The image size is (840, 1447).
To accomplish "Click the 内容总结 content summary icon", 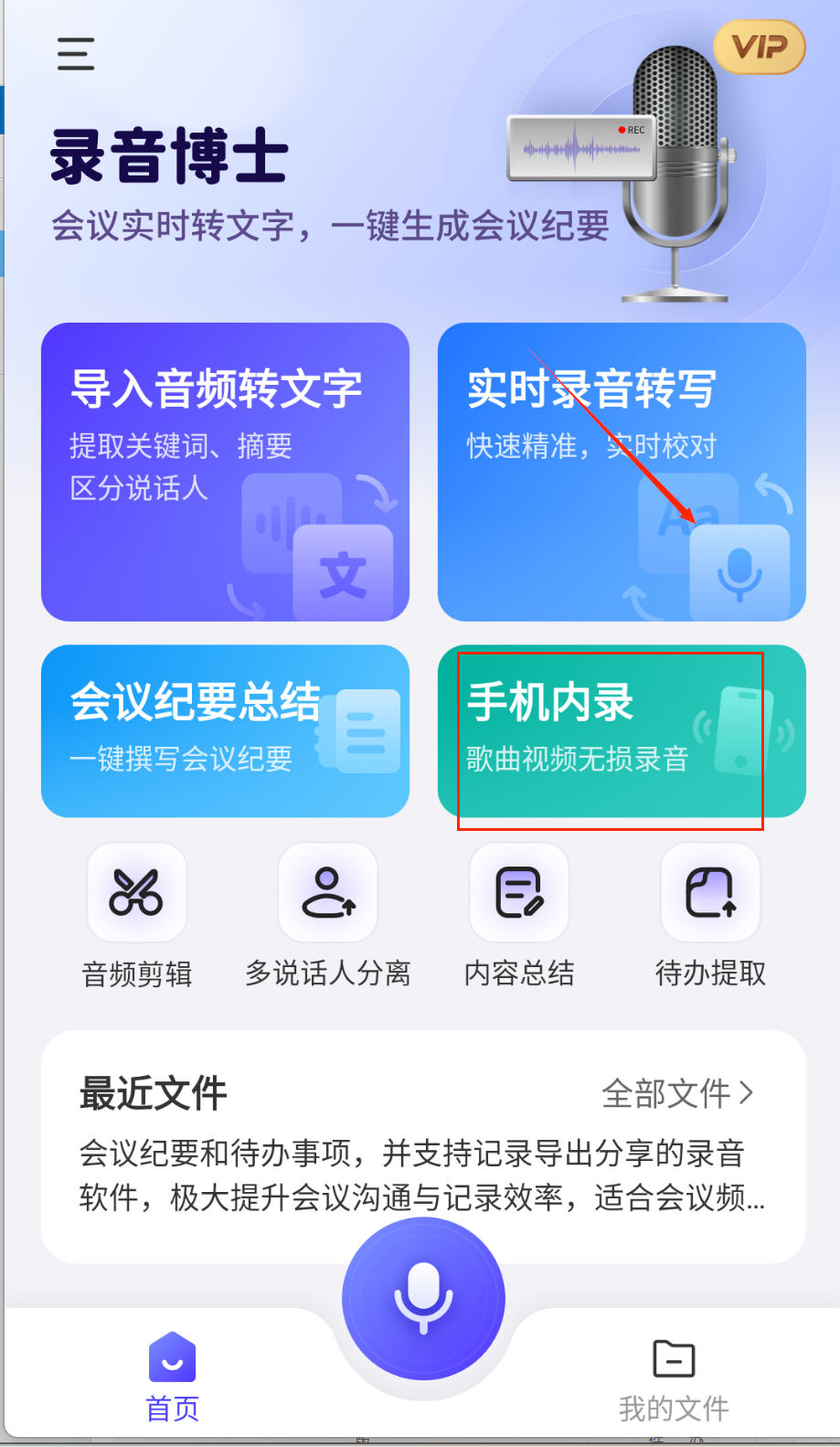I will (518, 891).
